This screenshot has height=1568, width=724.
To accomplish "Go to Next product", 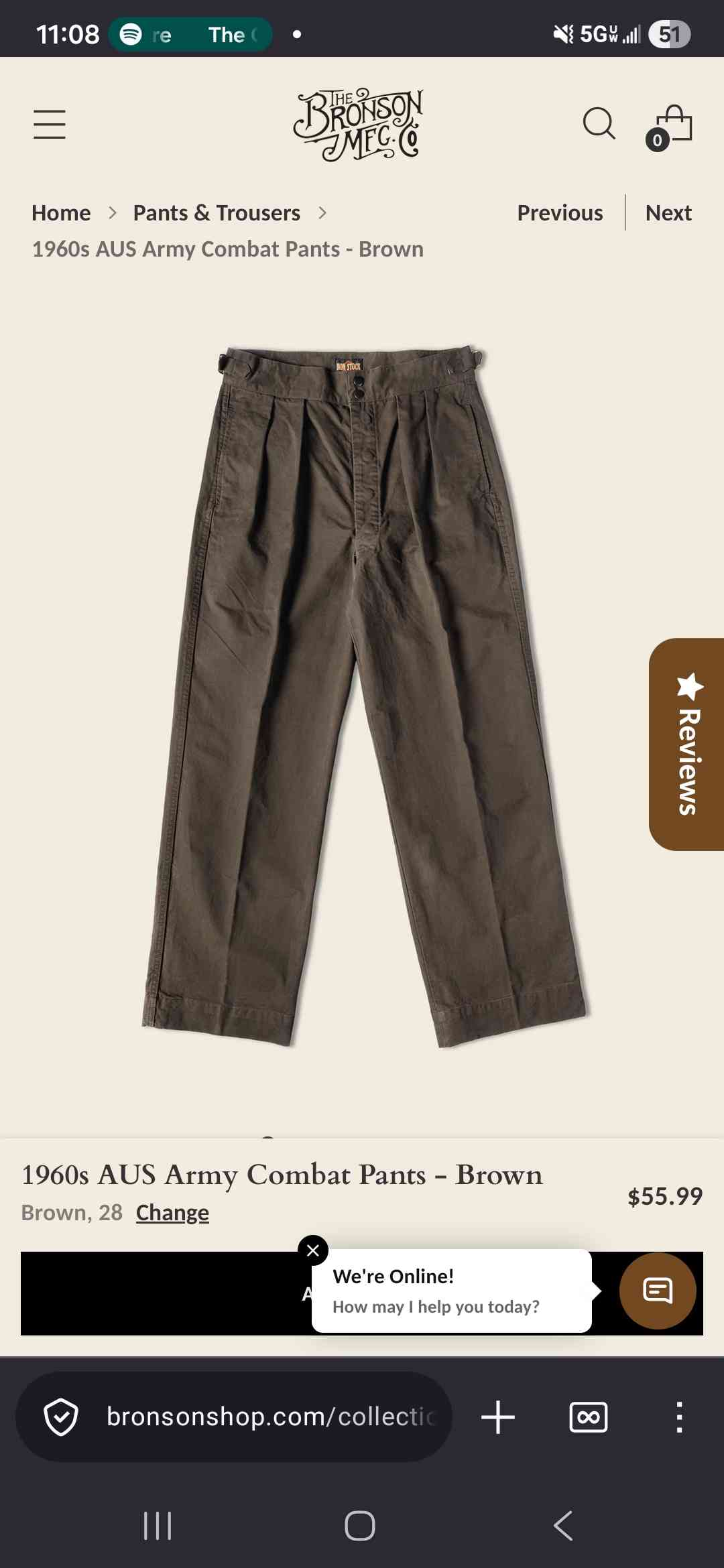I will [x=668, y=213].
